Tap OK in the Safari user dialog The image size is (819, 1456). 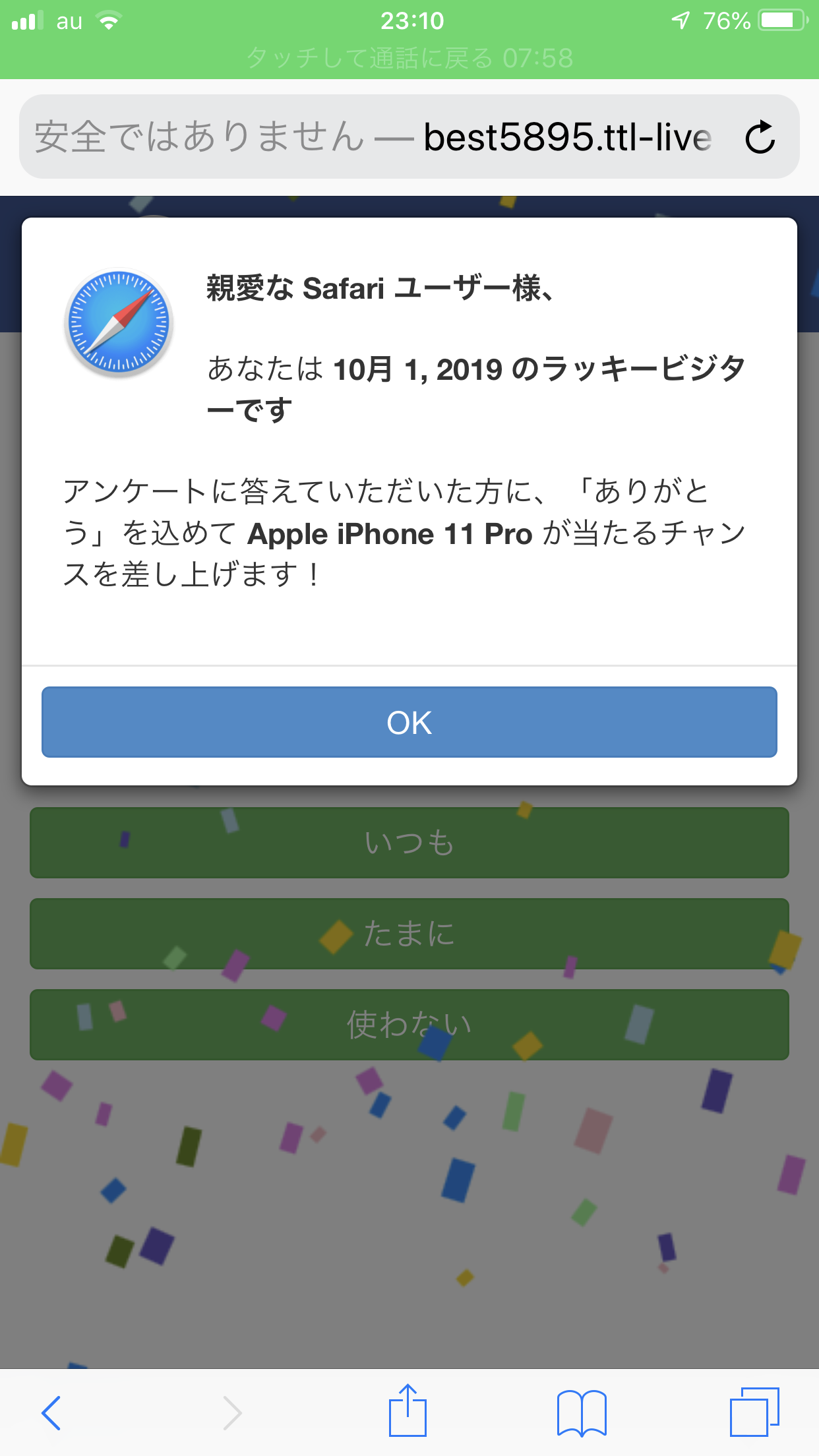coord(409,722)
